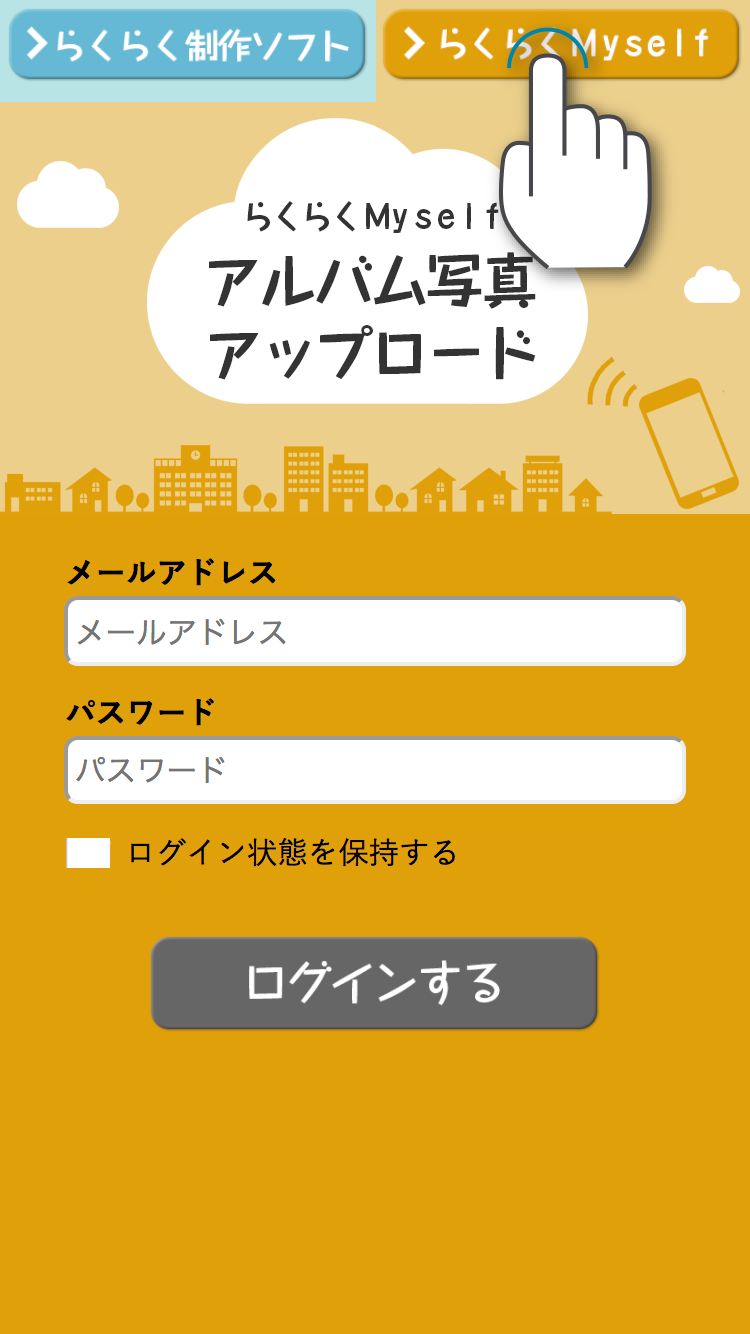This screenshot has width=750, height=1334.
Task: Tap the らくらく制作ソフト button
Action: (x=187, y=45)
